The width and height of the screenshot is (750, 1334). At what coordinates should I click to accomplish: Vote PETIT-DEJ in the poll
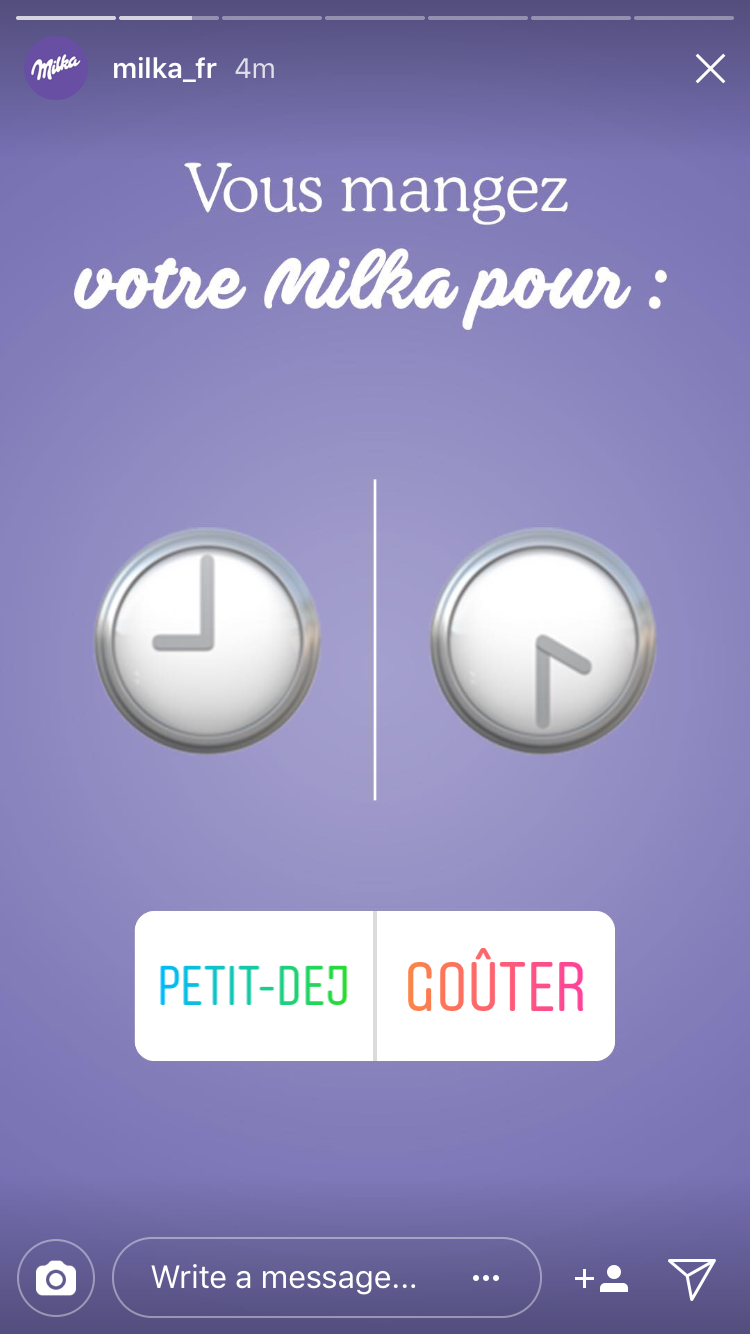(254, 986)
